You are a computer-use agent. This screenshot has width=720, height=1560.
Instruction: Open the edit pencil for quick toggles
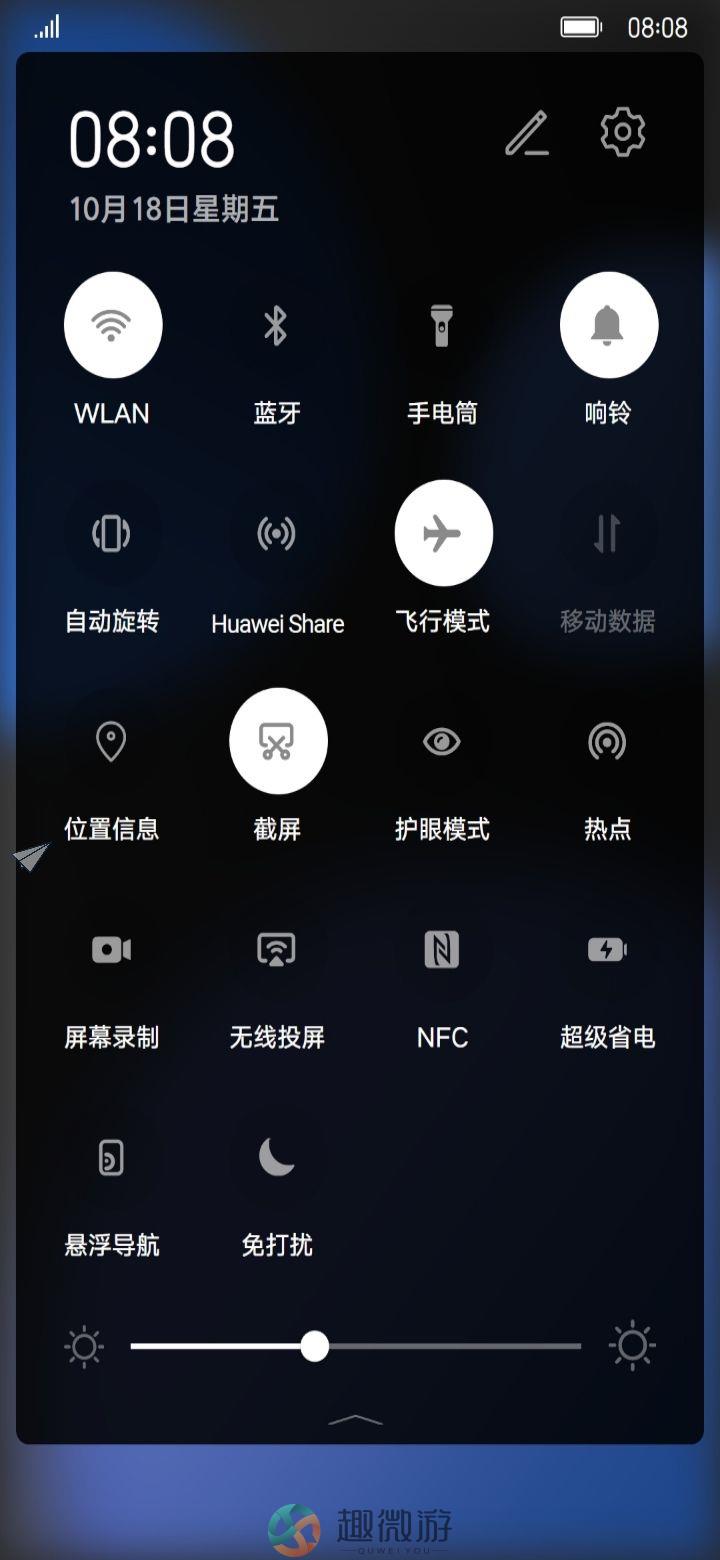pyautogui.click(x=527, y=133)
